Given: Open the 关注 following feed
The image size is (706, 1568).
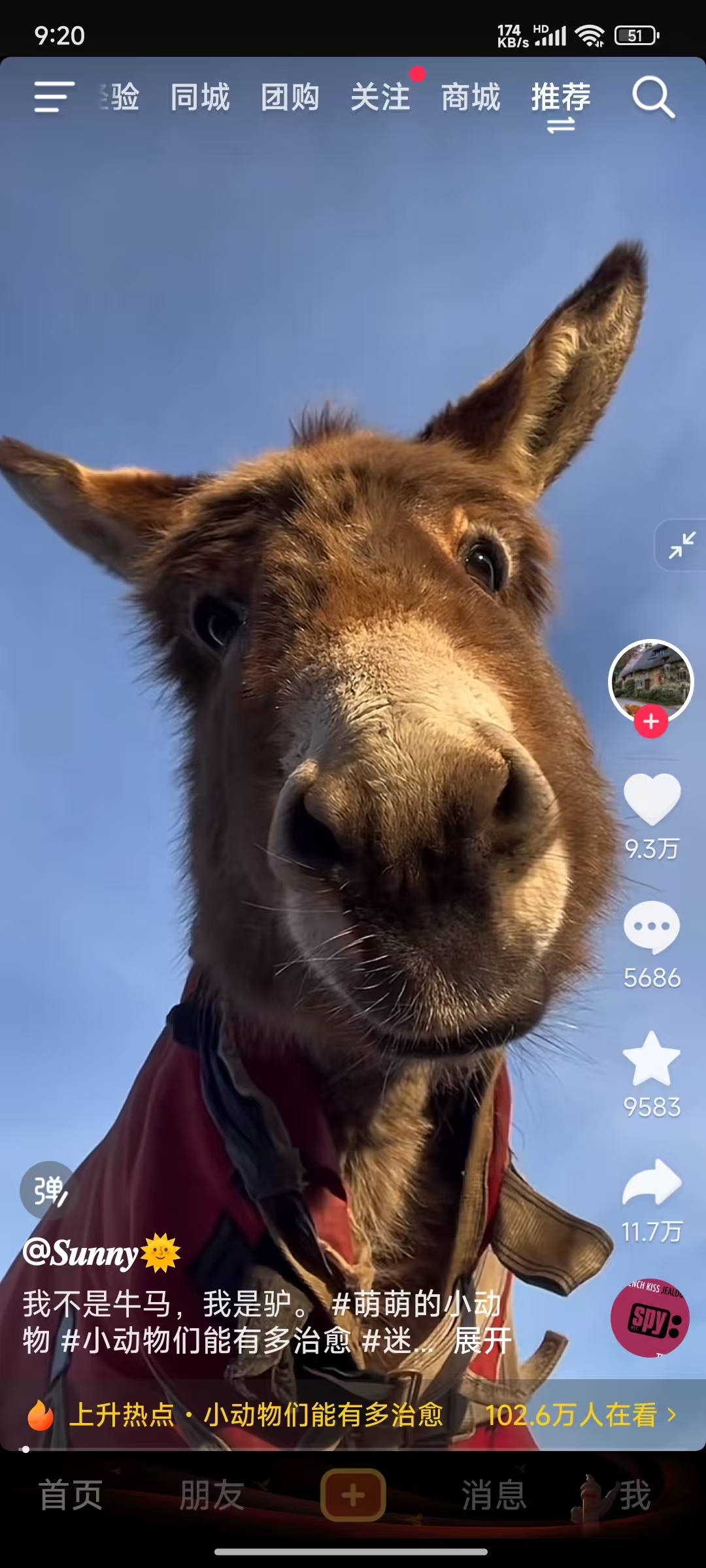Looking at the screenshot, I should coord(380,97).
